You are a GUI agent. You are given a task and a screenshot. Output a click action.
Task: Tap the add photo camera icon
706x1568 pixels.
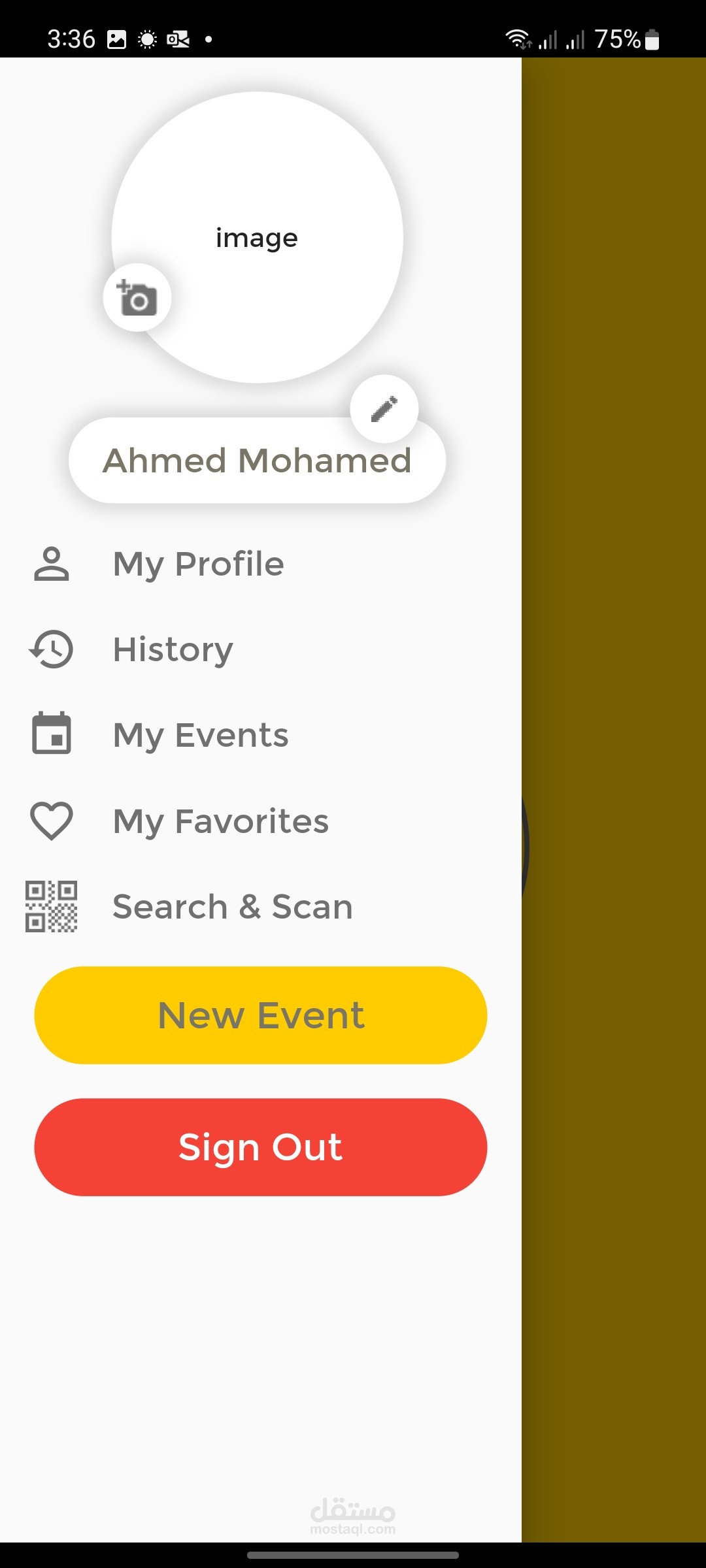(x=137, y=298)
